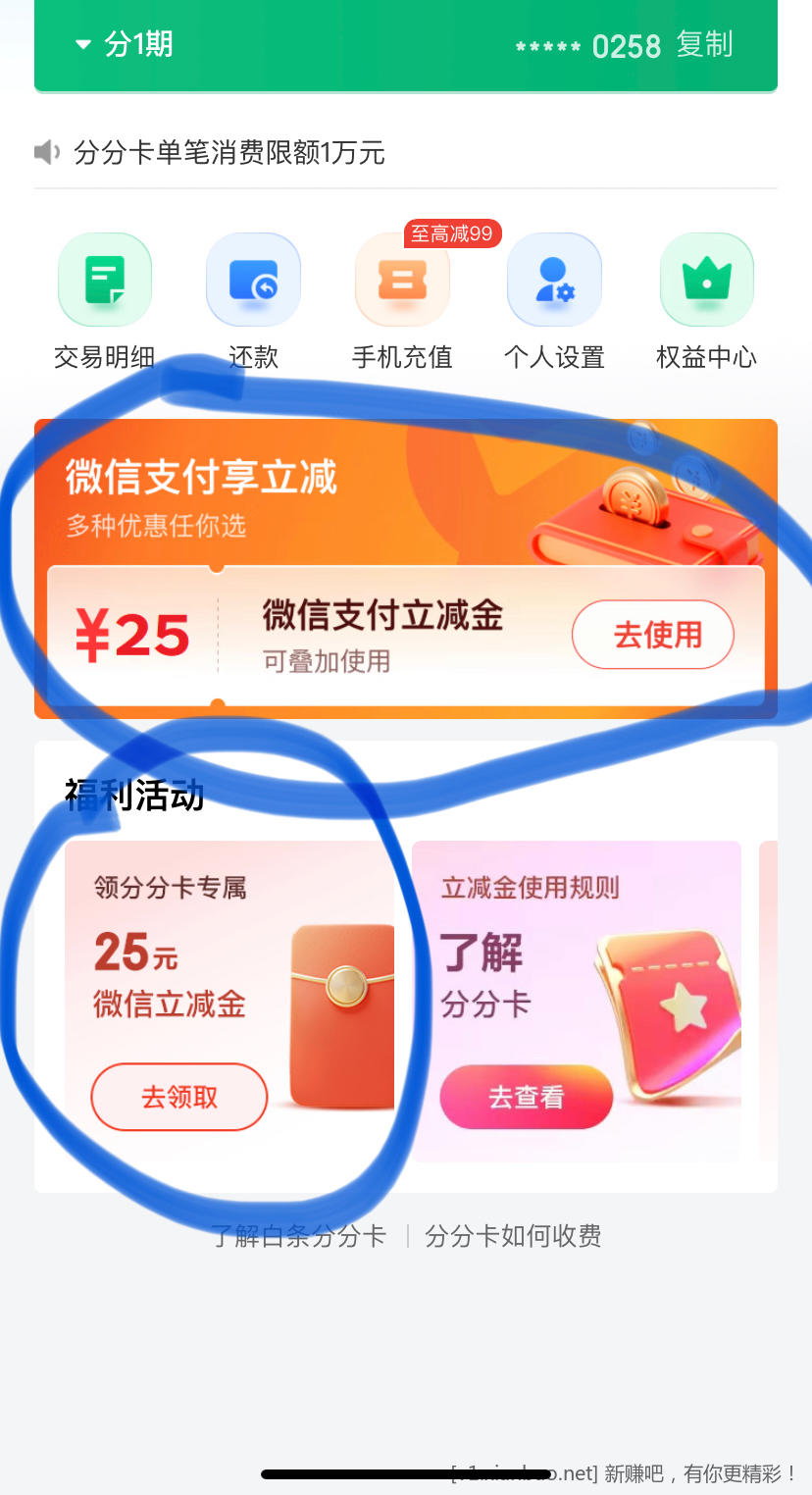This screenshot has height=1495, width=812.
Task: Open the 了解白条分分卡 link
Action: 299,1236
